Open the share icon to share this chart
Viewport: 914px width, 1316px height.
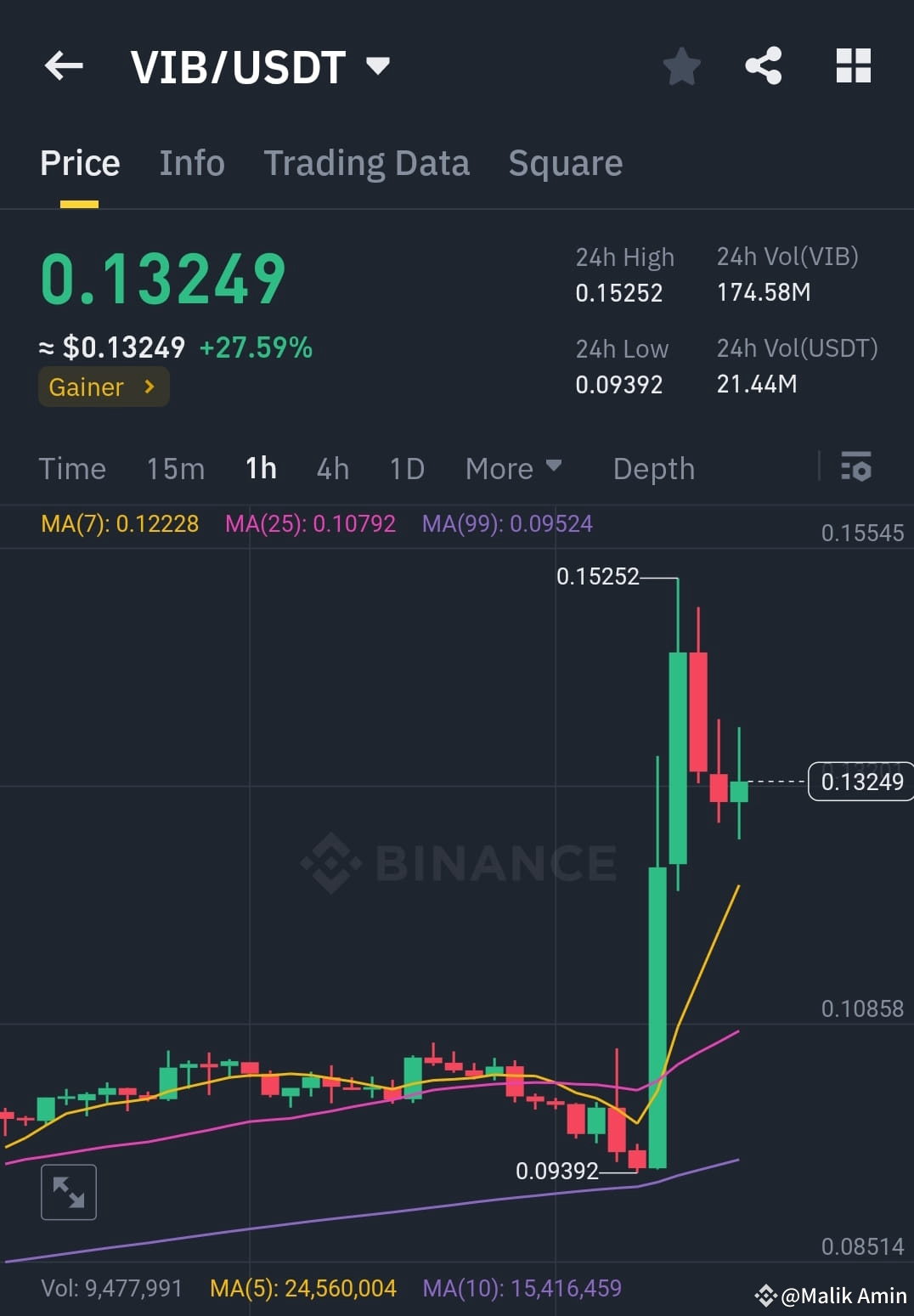point(763,65)
